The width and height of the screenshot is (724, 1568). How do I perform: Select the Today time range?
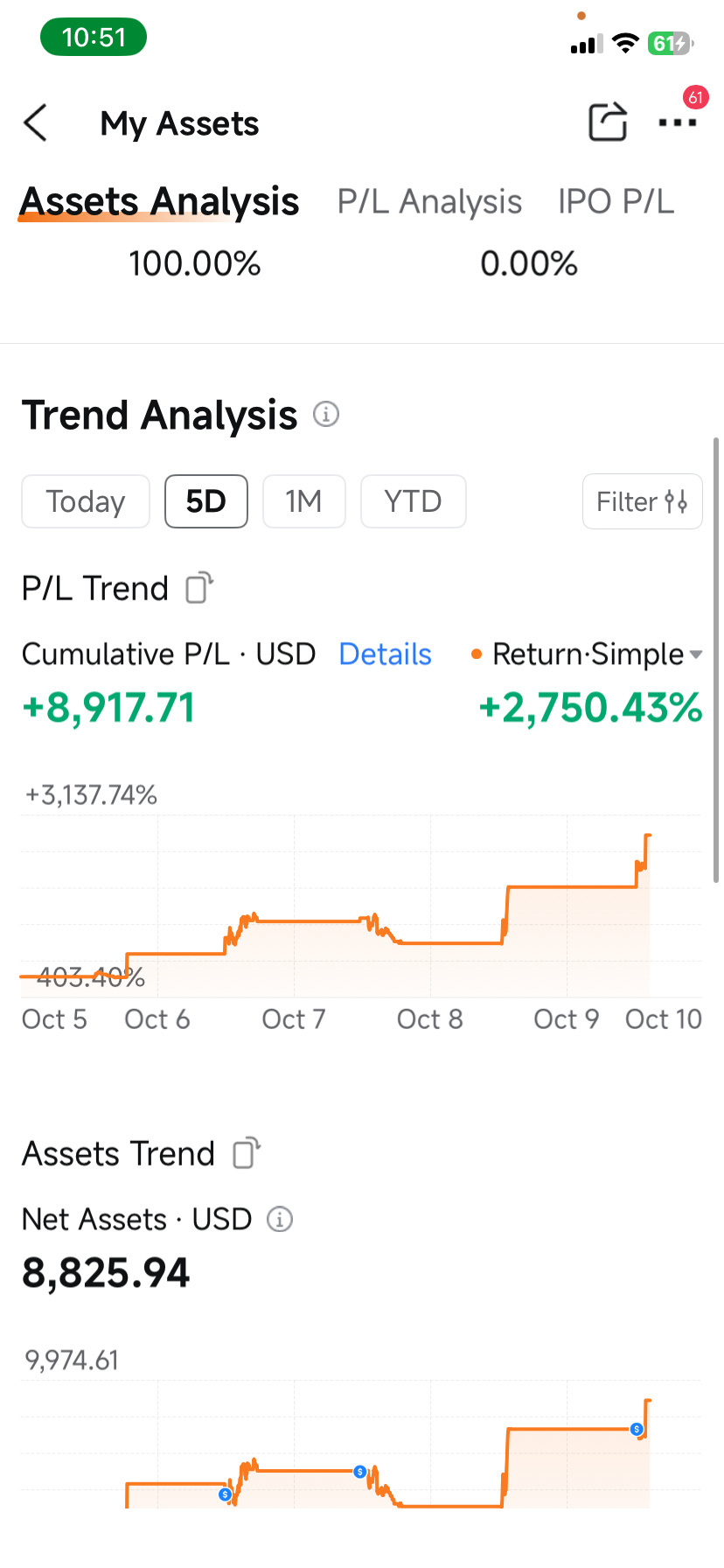(x=85, y=501)
